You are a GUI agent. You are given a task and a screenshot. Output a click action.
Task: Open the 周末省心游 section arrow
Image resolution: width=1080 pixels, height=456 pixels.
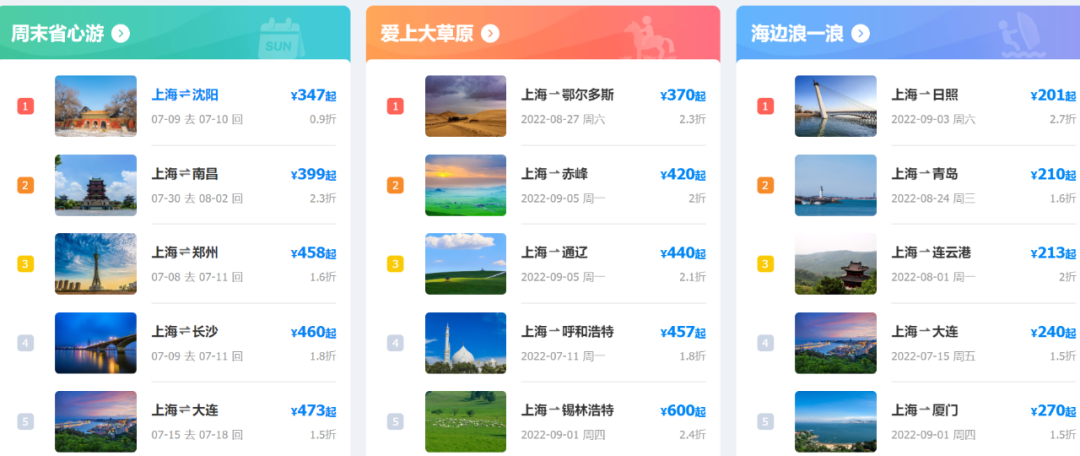click(x=121, y=34)
